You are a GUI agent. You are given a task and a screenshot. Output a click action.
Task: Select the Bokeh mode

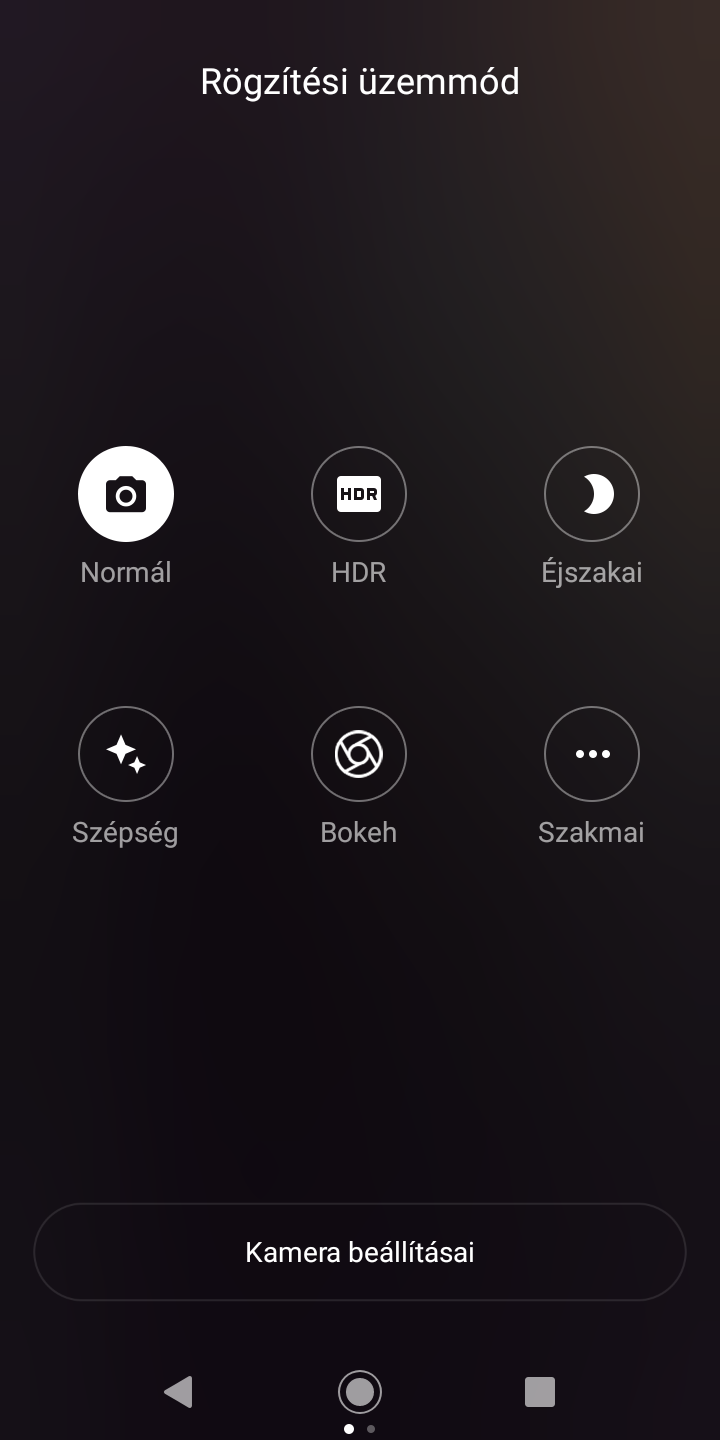(359, 754)
